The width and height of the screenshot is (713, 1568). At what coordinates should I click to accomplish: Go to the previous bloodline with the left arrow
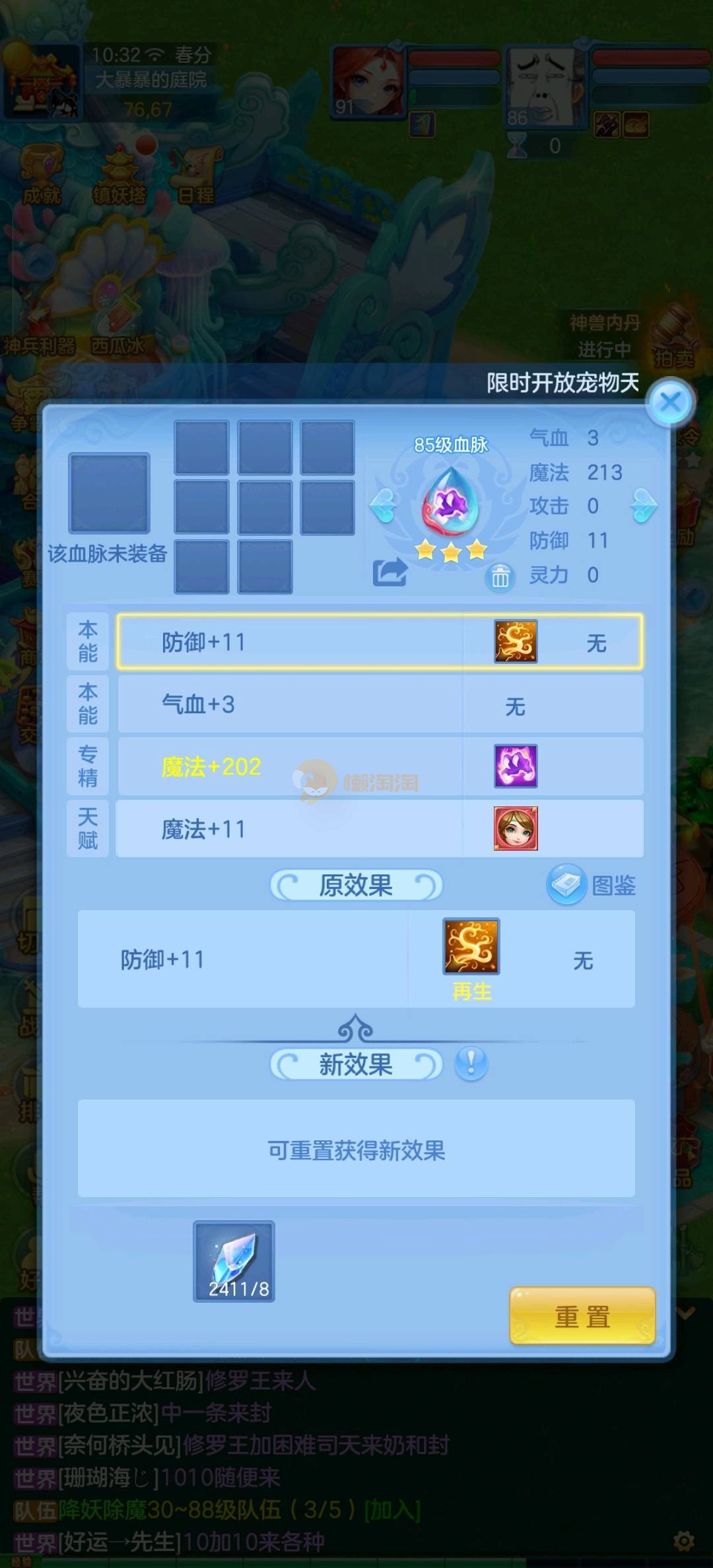point(383,506)
